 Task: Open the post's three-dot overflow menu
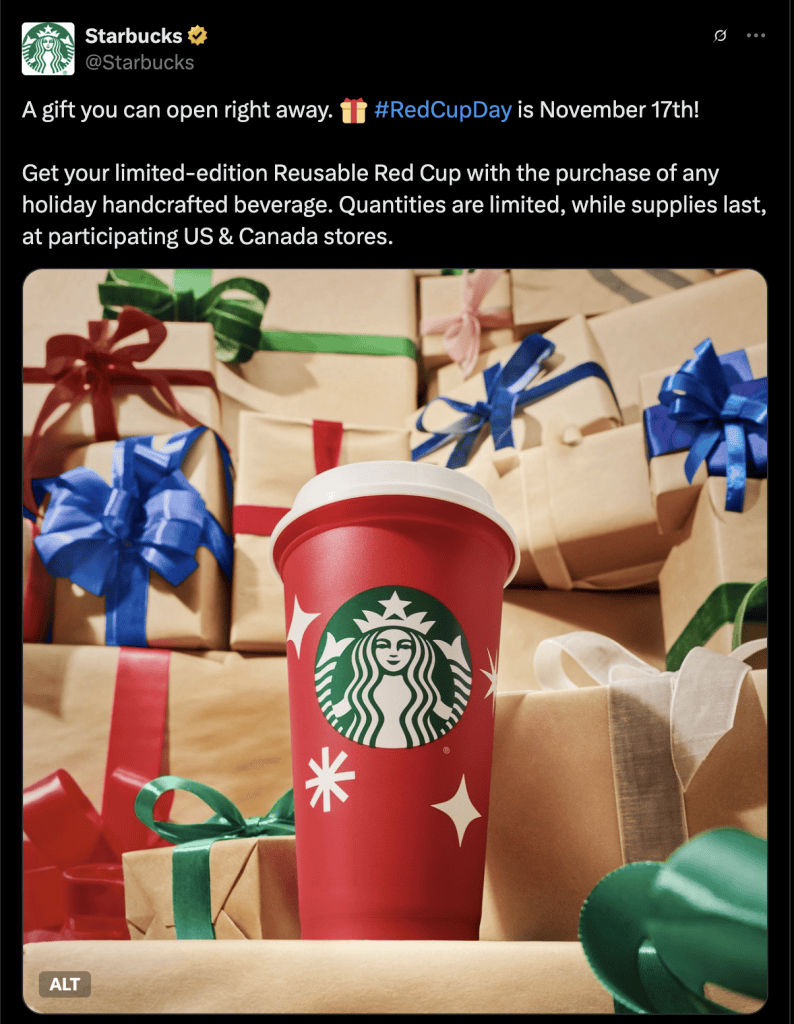tap(756, 36)
